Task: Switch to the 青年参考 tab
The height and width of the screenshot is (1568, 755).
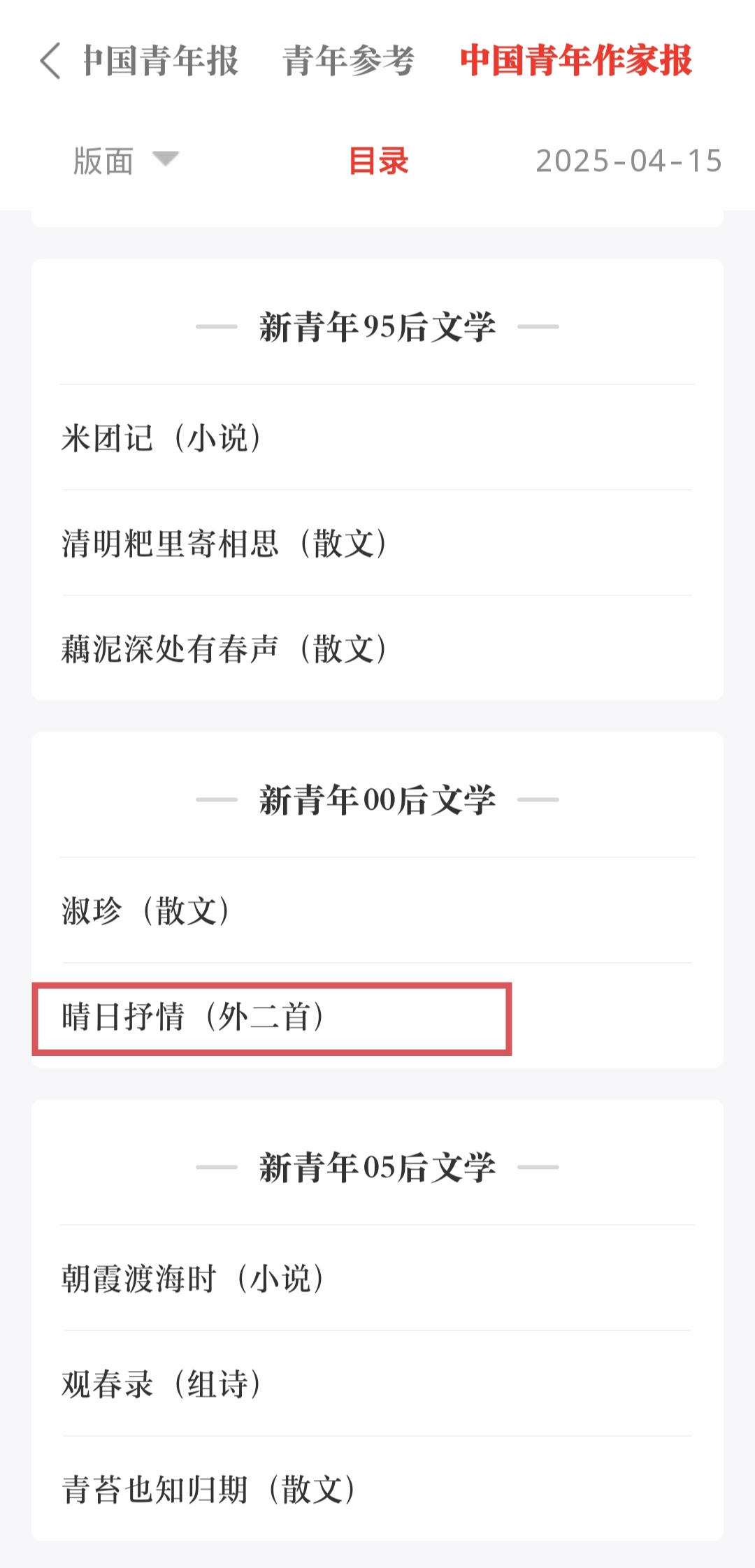Action: click(348, 61)
